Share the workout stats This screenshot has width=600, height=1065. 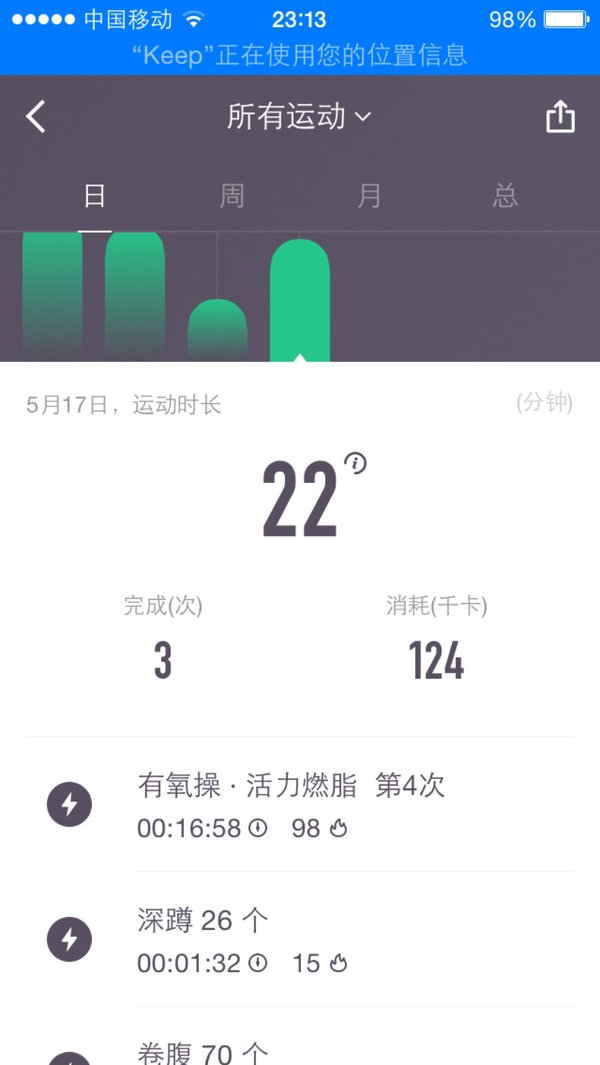pyautogui.click(x=561, y=116)
